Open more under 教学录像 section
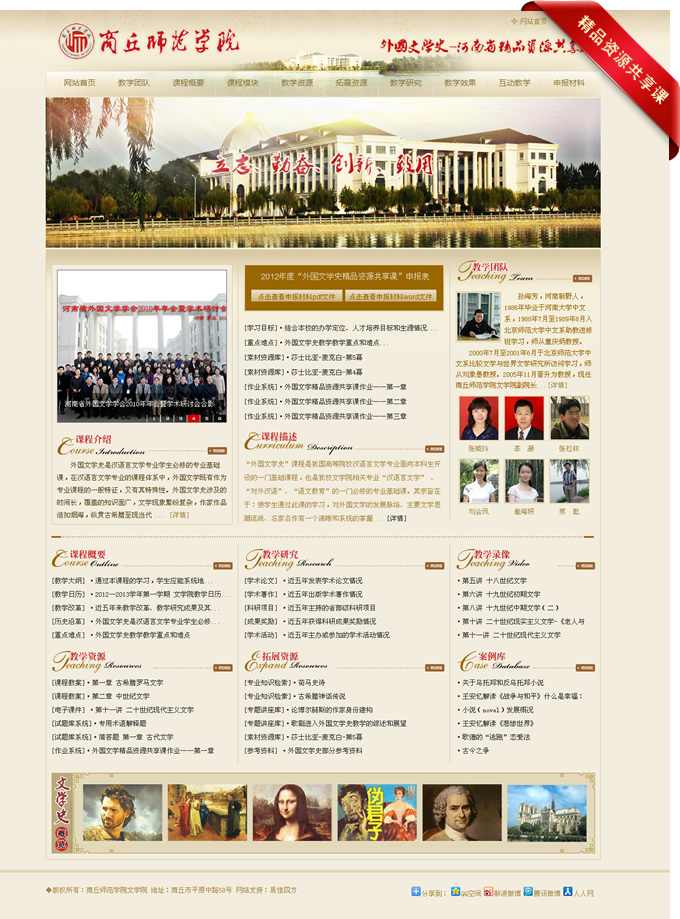The image size is (680, 919). (x=583, y=565)
